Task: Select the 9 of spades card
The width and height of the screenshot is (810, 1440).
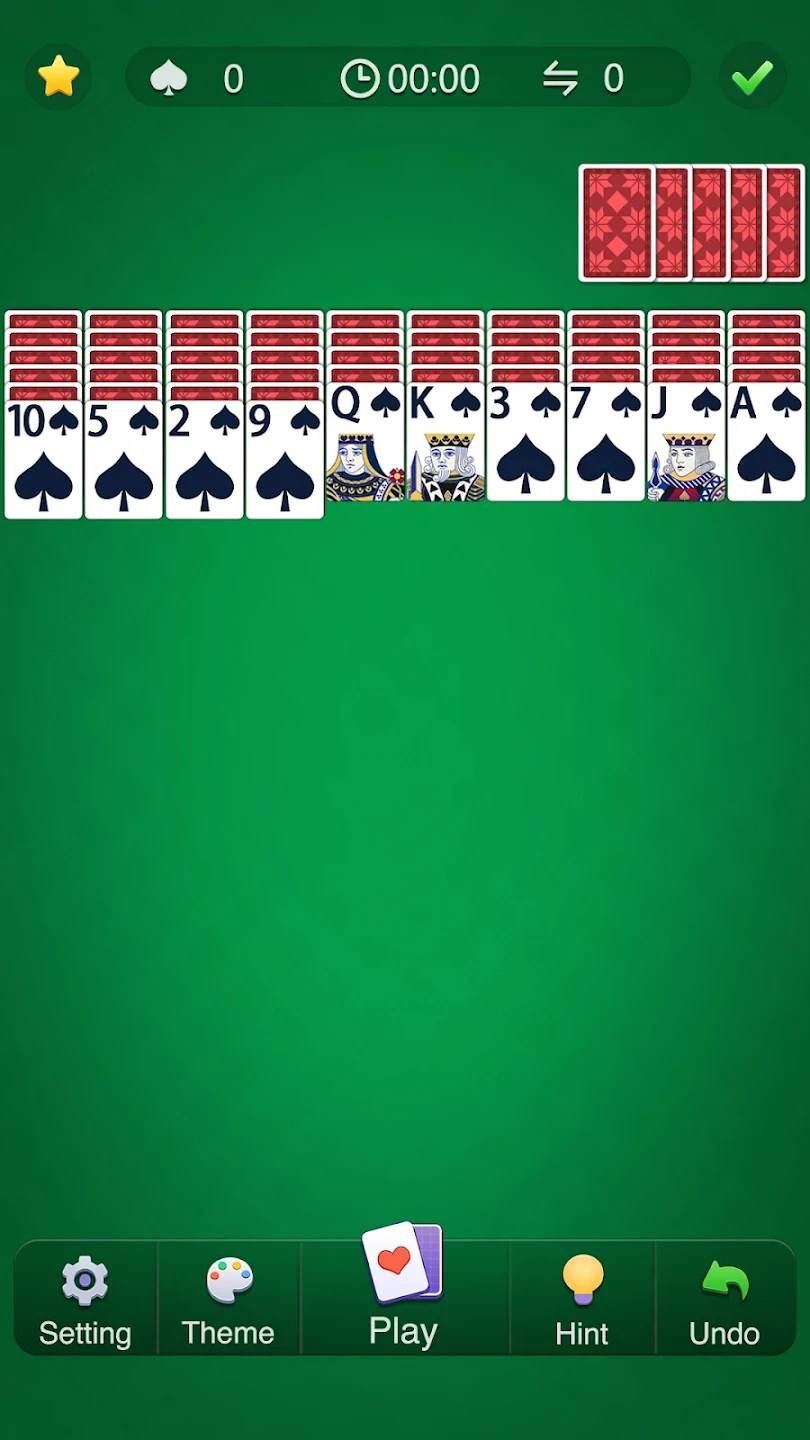Action: pyautogui.click(x=285, y=460)
